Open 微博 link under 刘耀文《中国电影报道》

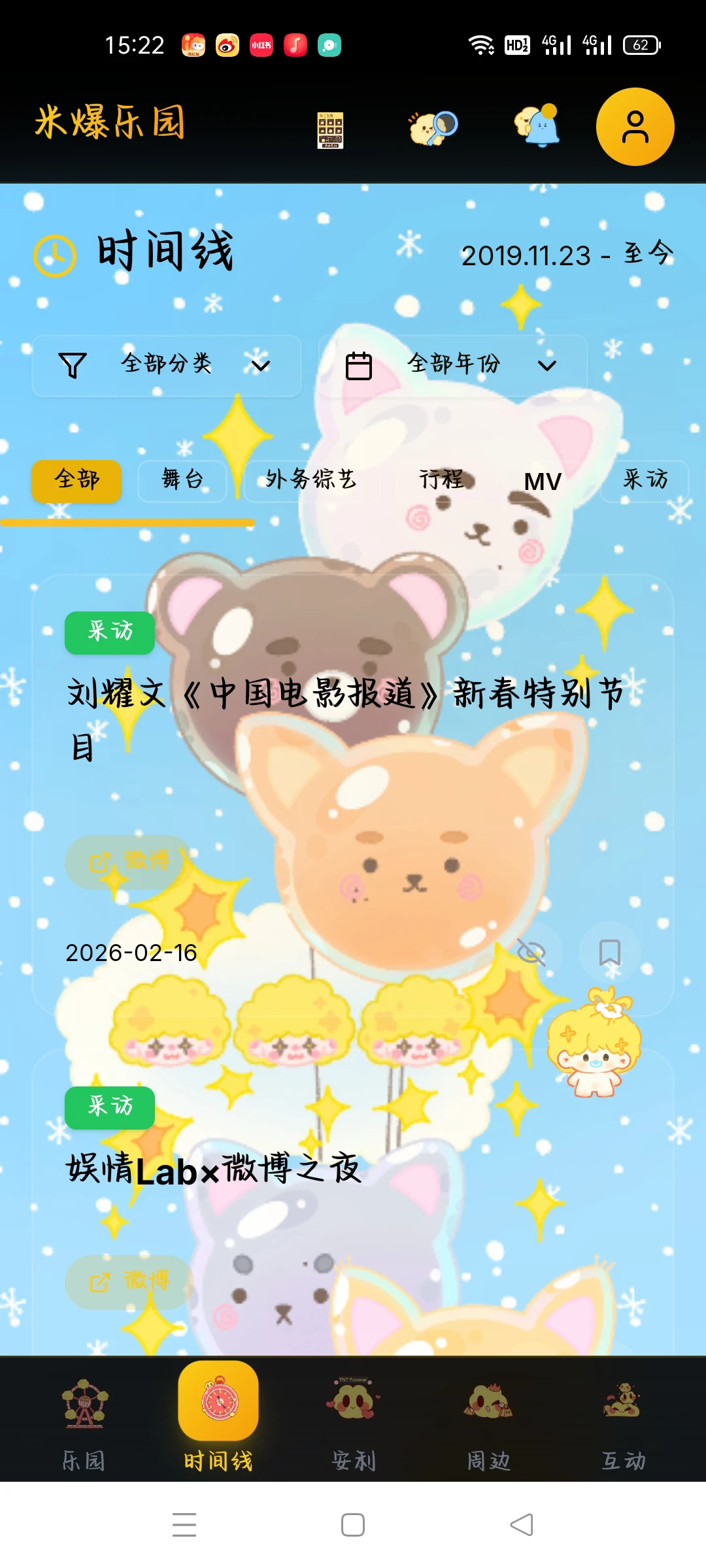[129, 862]
